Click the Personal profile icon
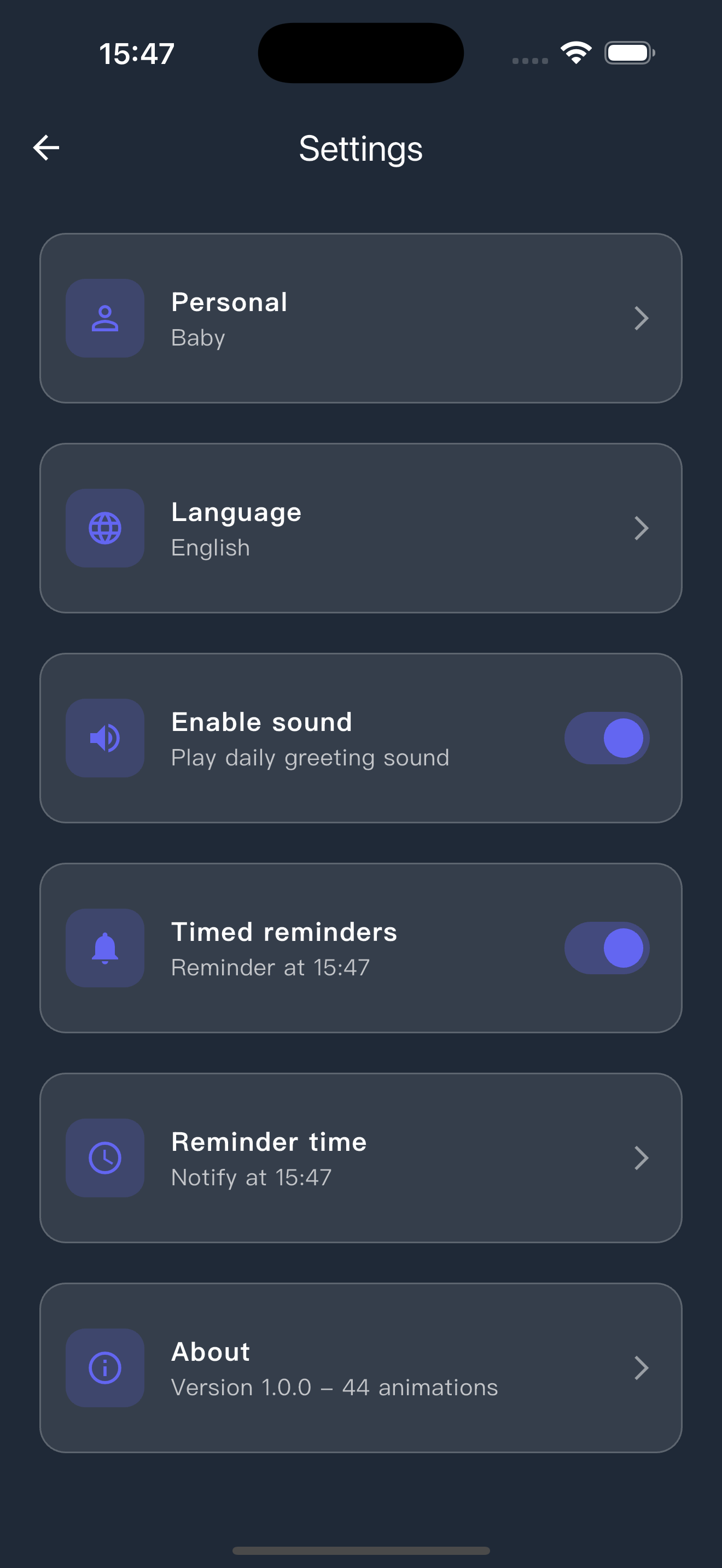 pyautogui.click(x=104, y=317)
